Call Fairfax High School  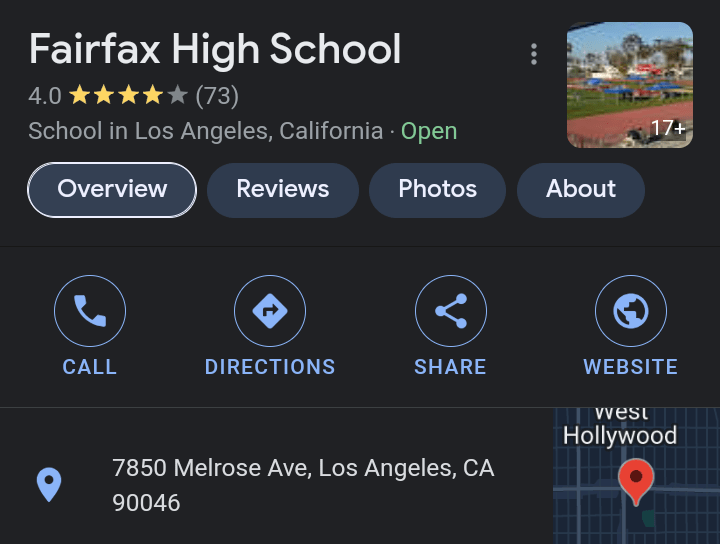click(x=90, y=326)
